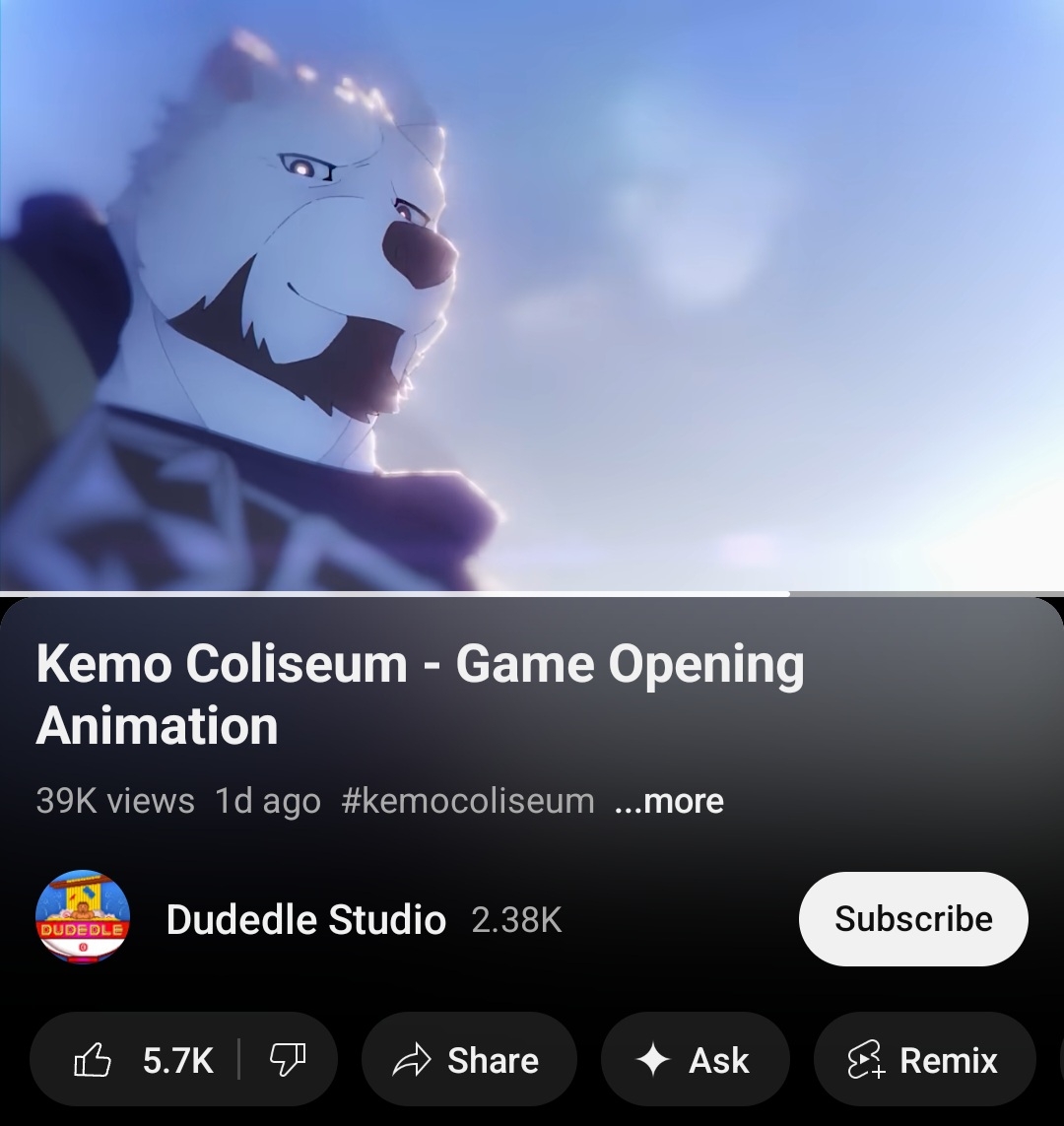
Task: Expand the description with ...more
Action: coord(669,801)
